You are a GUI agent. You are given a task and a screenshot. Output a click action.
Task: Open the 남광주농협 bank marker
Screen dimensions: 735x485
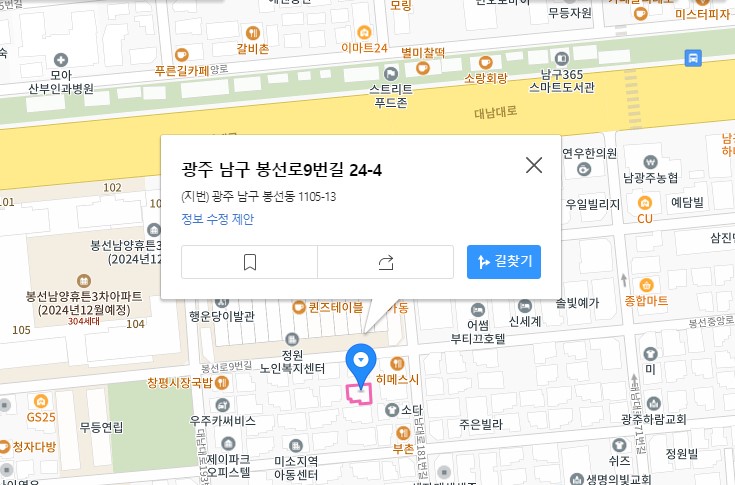click(x=650, y=162)
